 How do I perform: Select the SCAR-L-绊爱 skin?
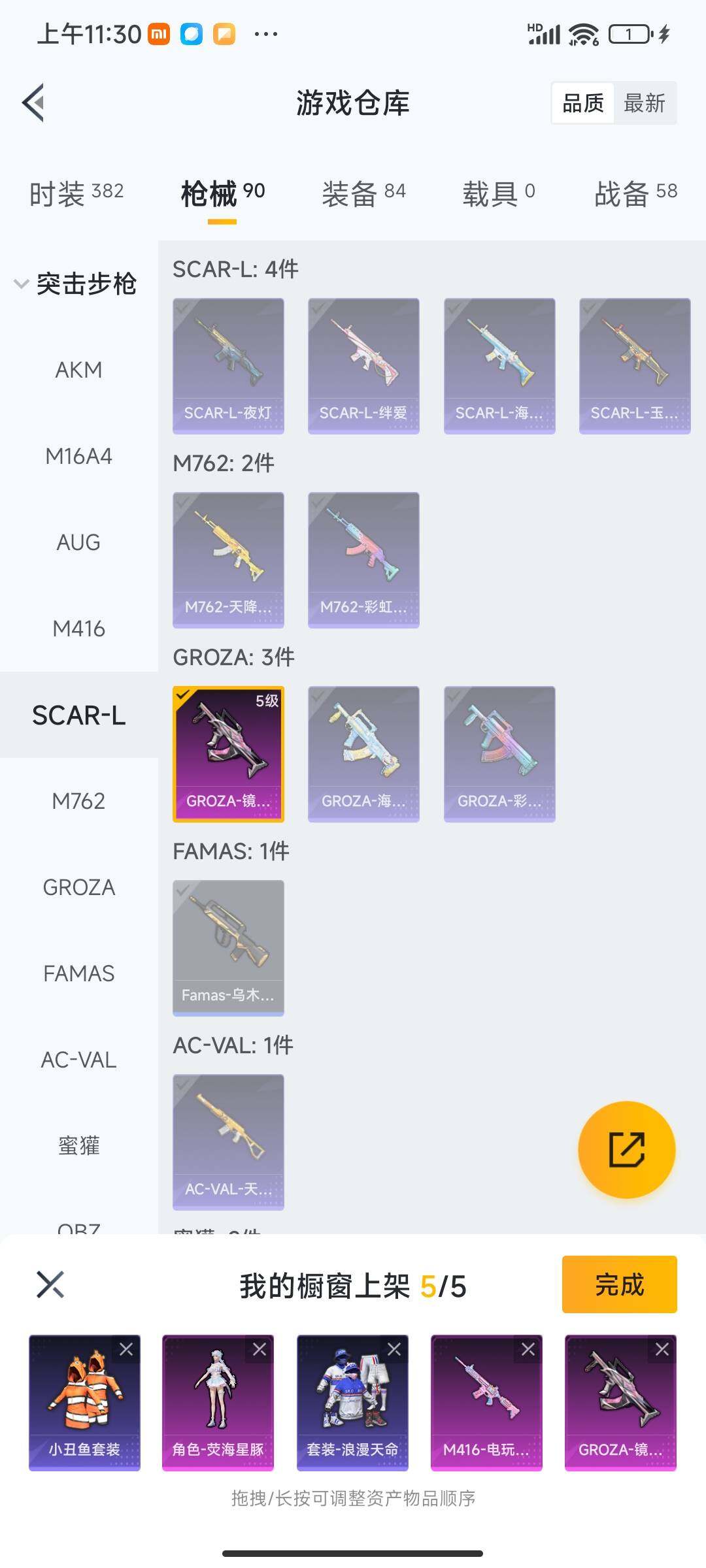point(363,366)
